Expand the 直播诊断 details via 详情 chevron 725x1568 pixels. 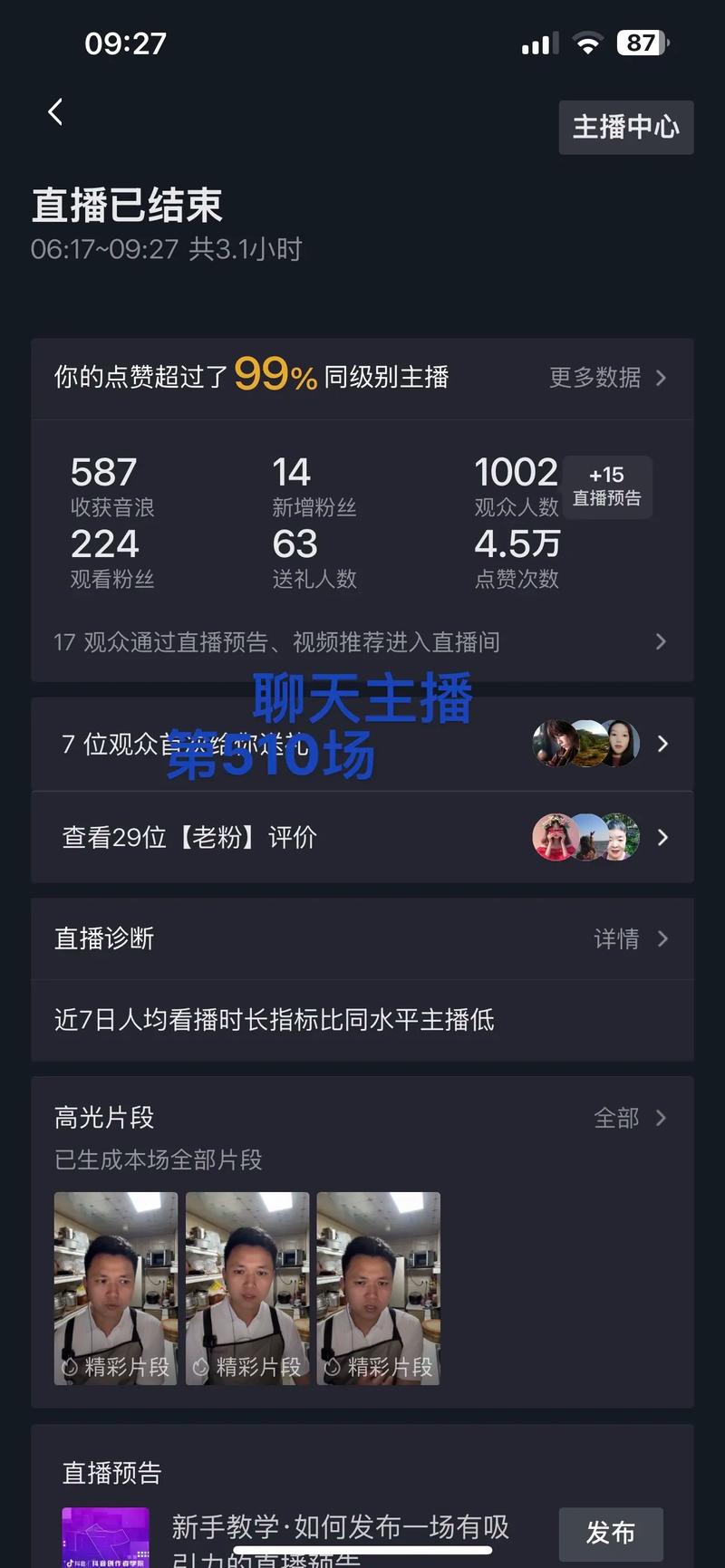point(634,939)
